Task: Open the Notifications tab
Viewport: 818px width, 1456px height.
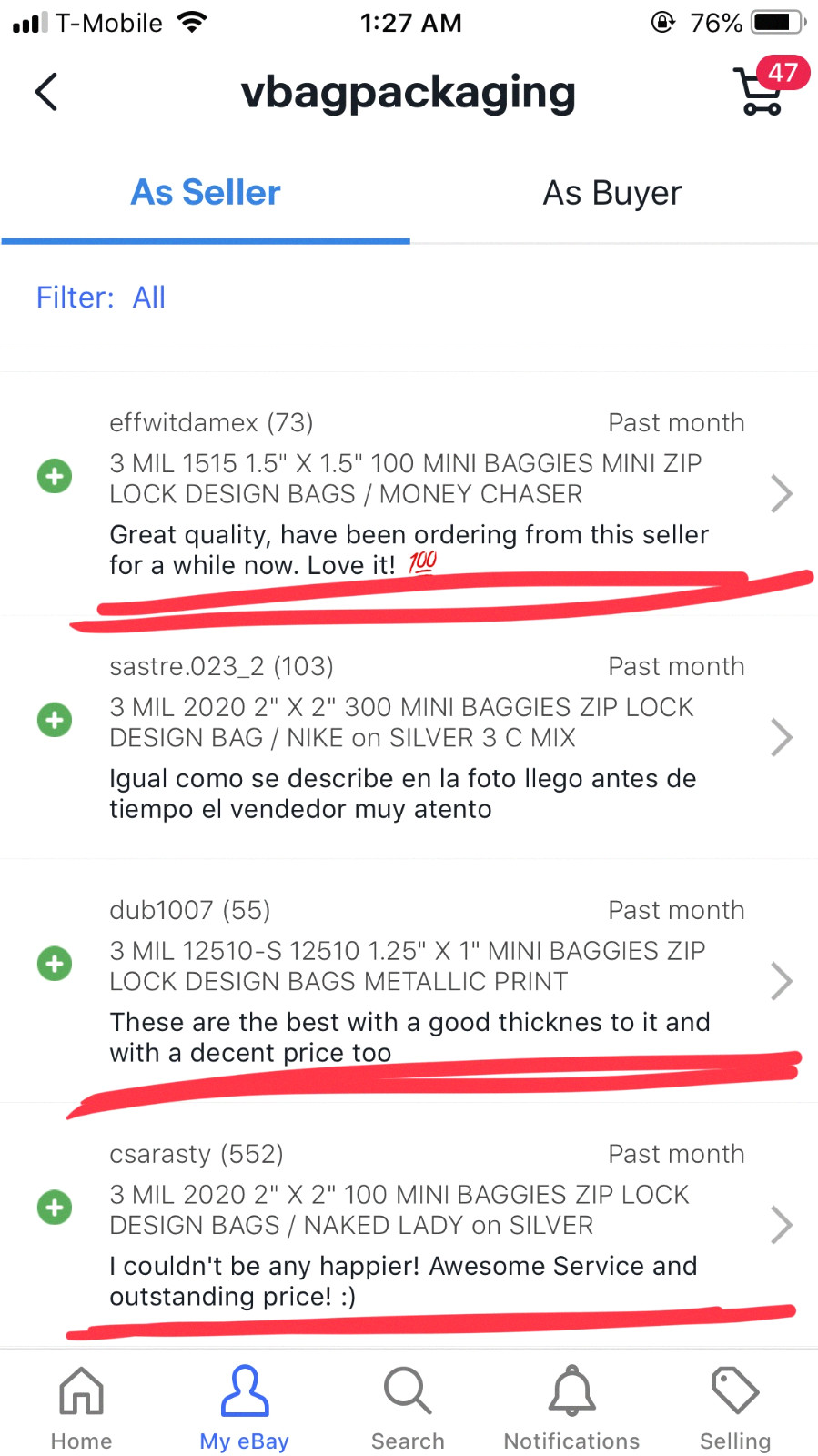Action: [x=571, y=1407]
